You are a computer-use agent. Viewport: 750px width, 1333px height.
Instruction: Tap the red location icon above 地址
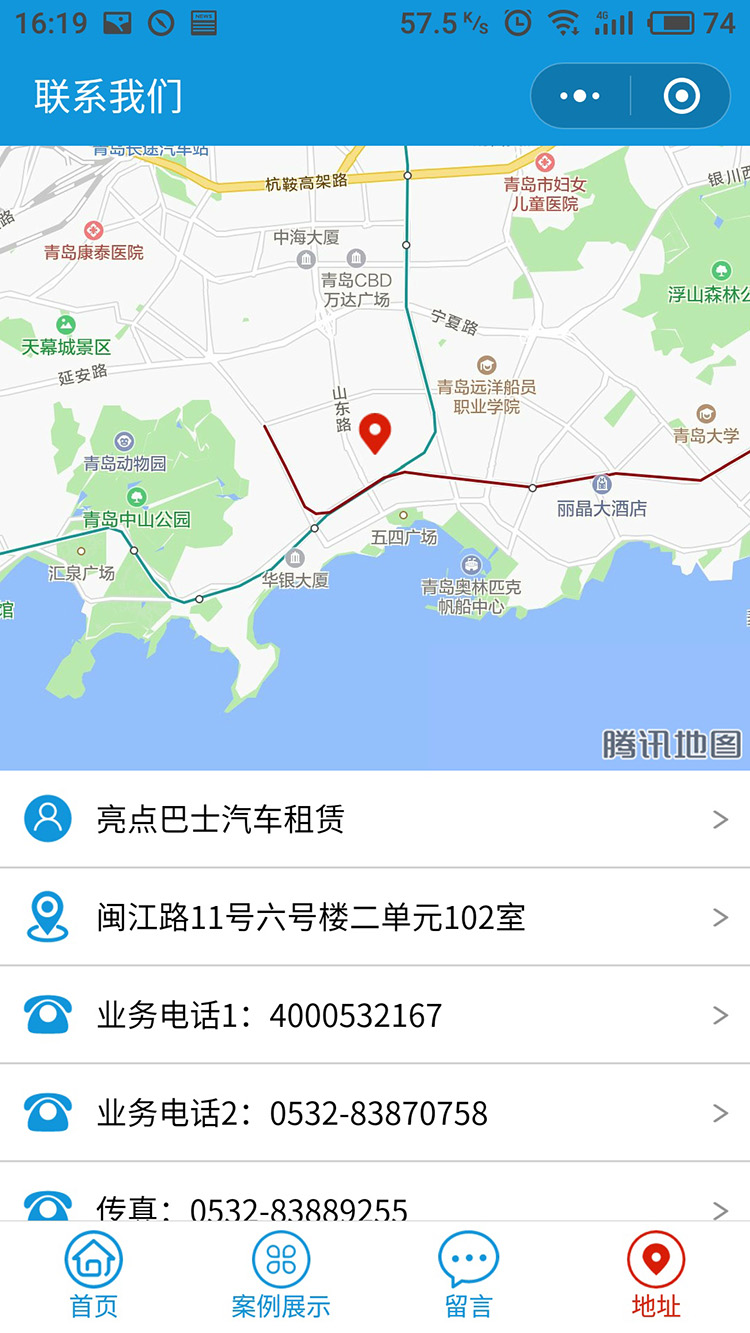pyautogui.click(x=656, y=1259)
